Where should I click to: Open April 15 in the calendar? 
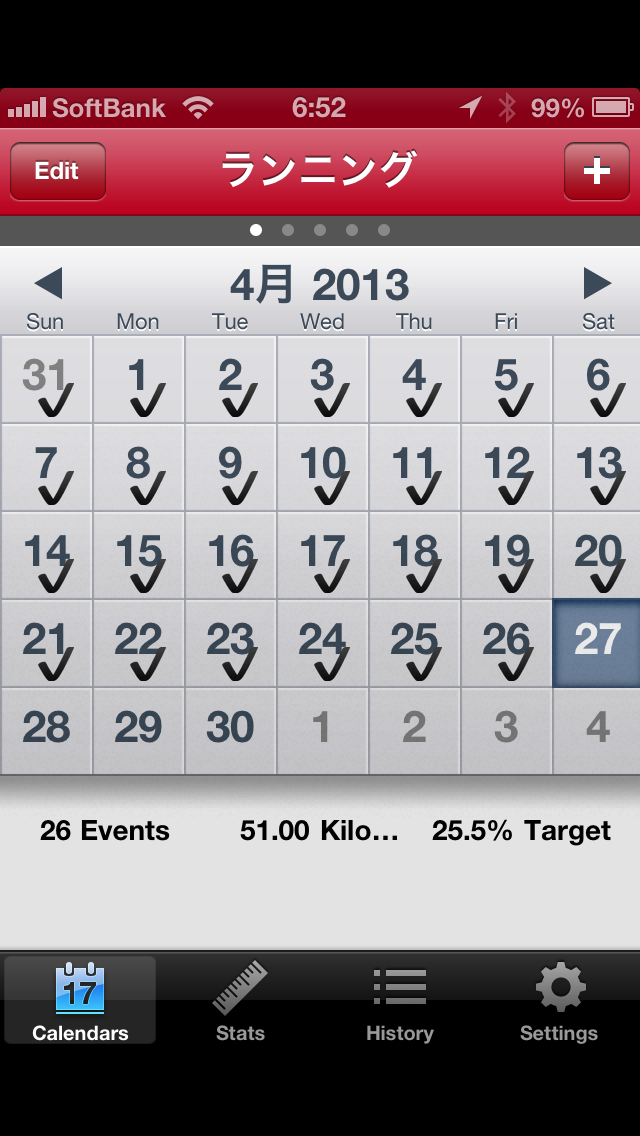click(138, 555)
